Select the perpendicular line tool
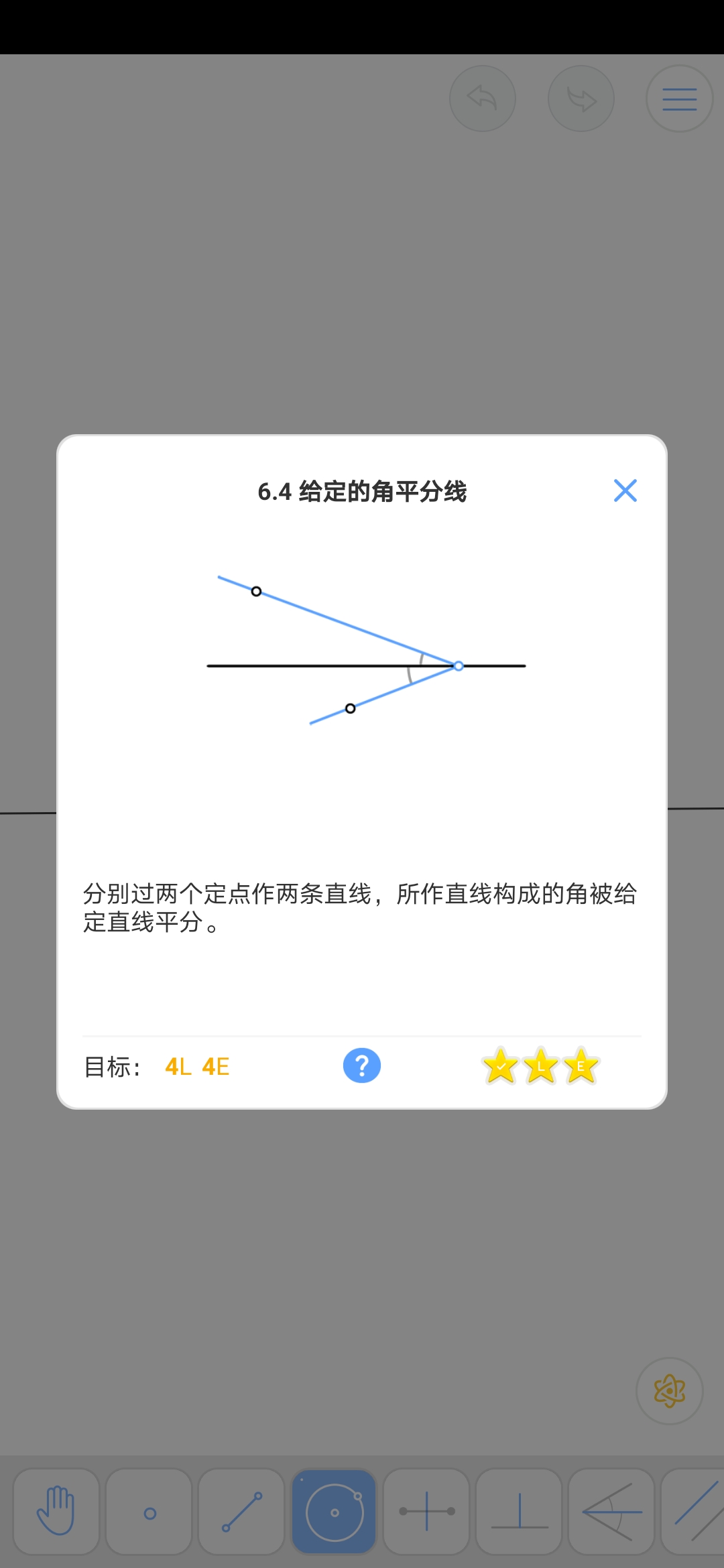Viewport: 724px width, 1568px height. pos(520,1511)
